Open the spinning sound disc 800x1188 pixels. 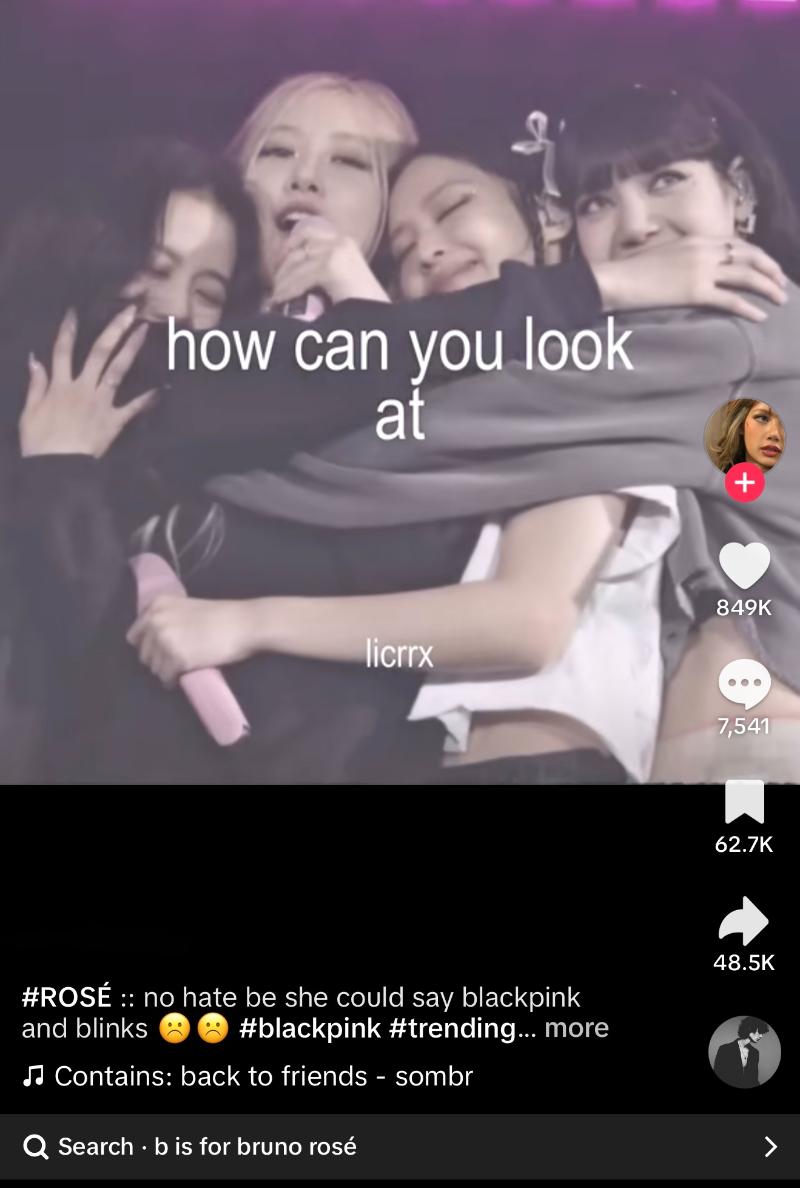[744, 1052]
